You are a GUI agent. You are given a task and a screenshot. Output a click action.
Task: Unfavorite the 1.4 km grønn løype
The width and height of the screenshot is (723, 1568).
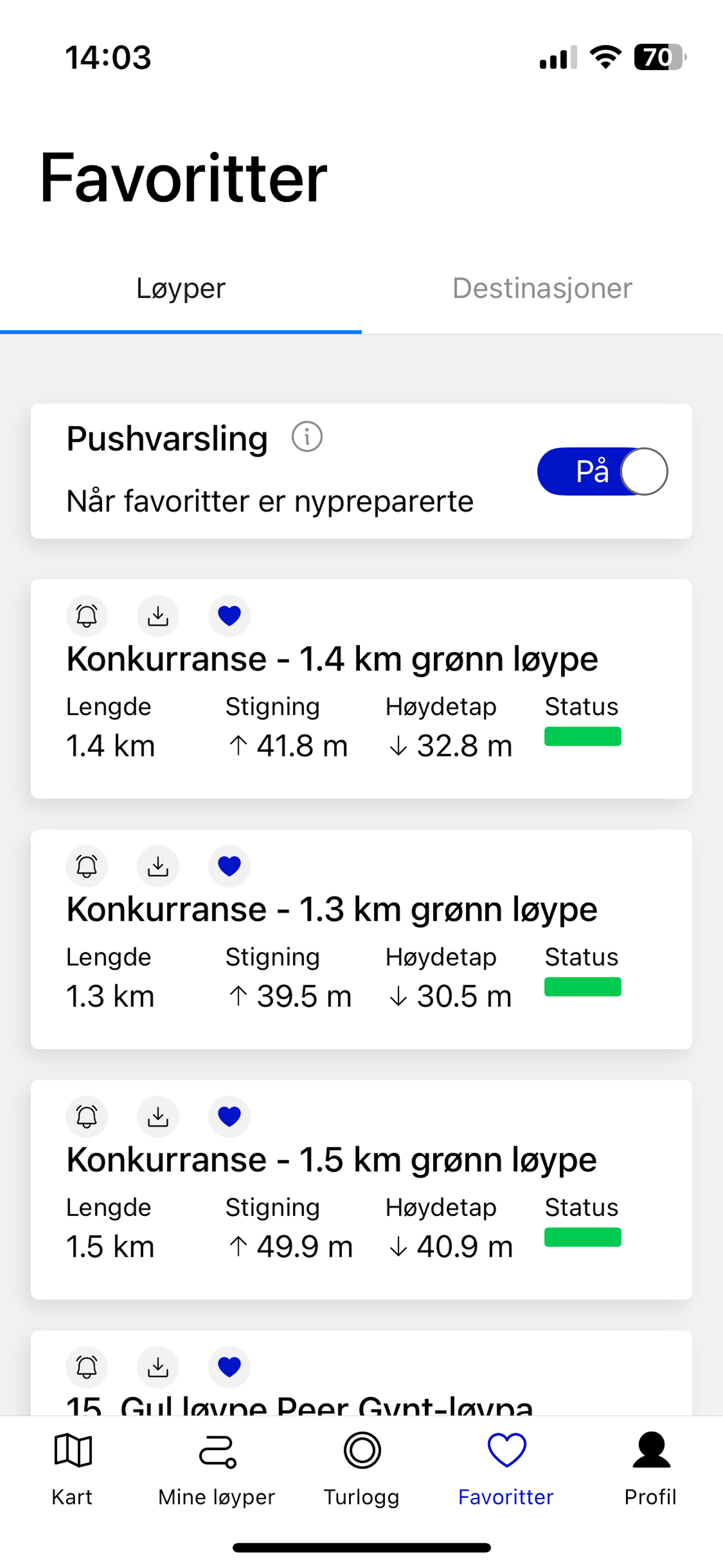coord(229,615)
